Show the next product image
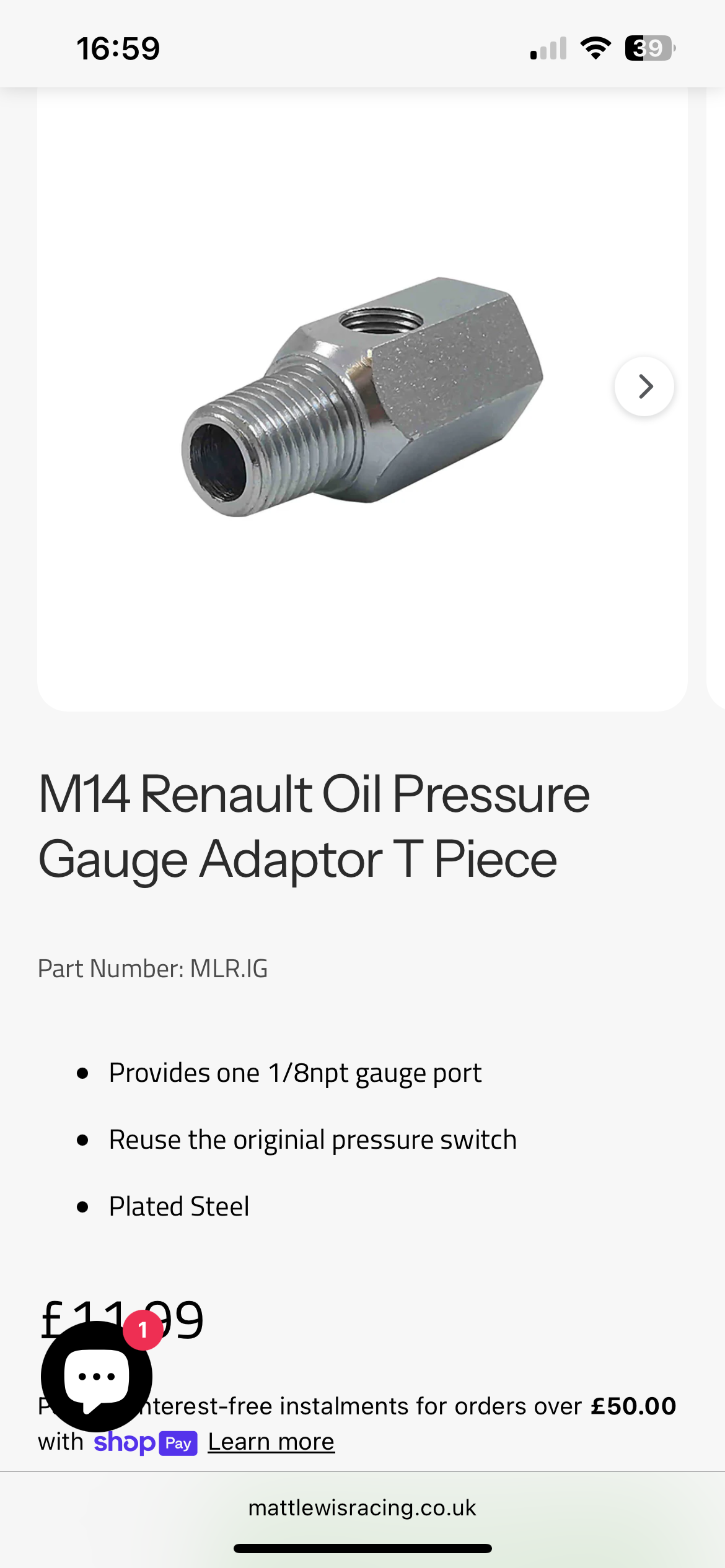Viewport: 725px width, 1568px height. [x=644, y=386]
